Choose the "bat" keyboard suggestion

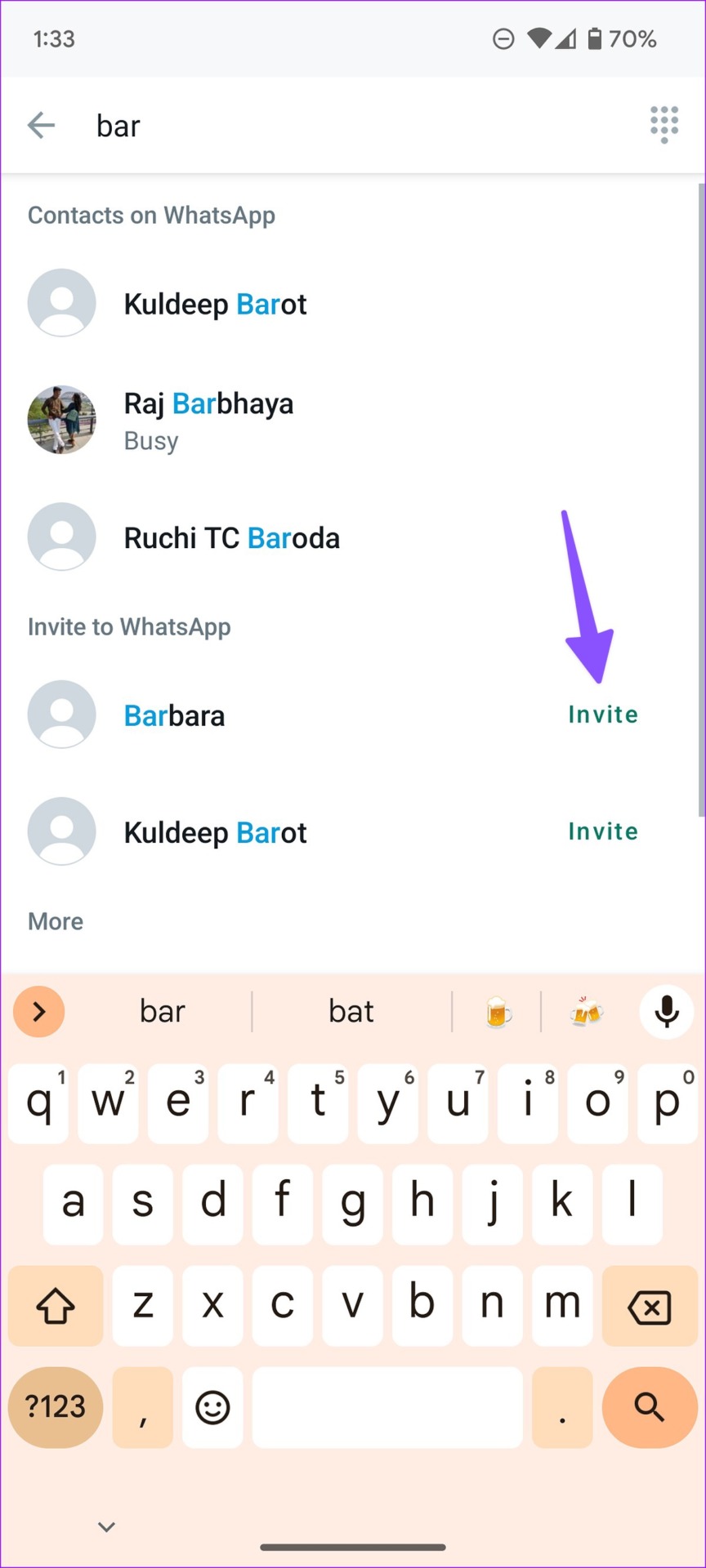pyautogui.click(x=351, y=1012)
